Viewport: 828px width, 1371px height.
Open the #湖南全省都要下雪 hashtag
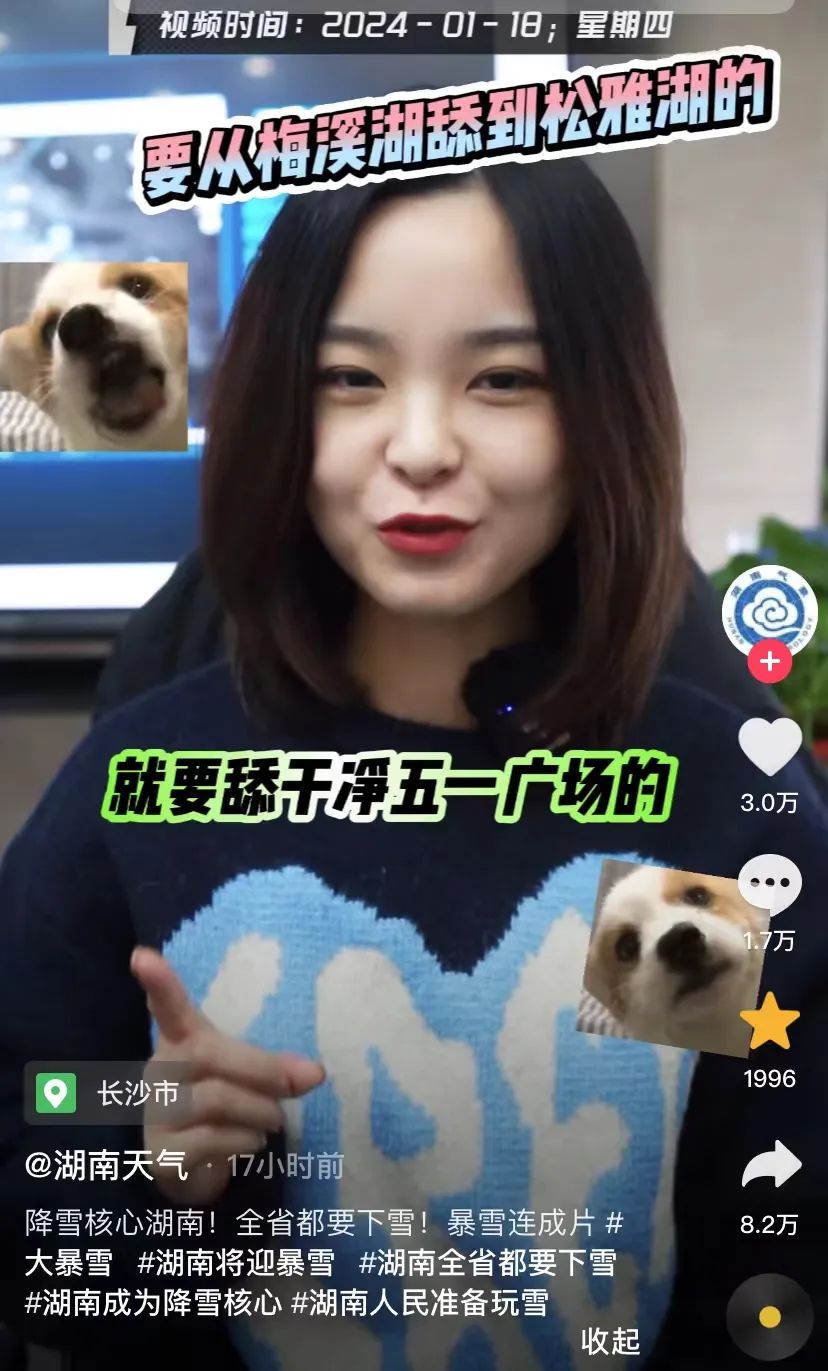(x=487, y=1262)
